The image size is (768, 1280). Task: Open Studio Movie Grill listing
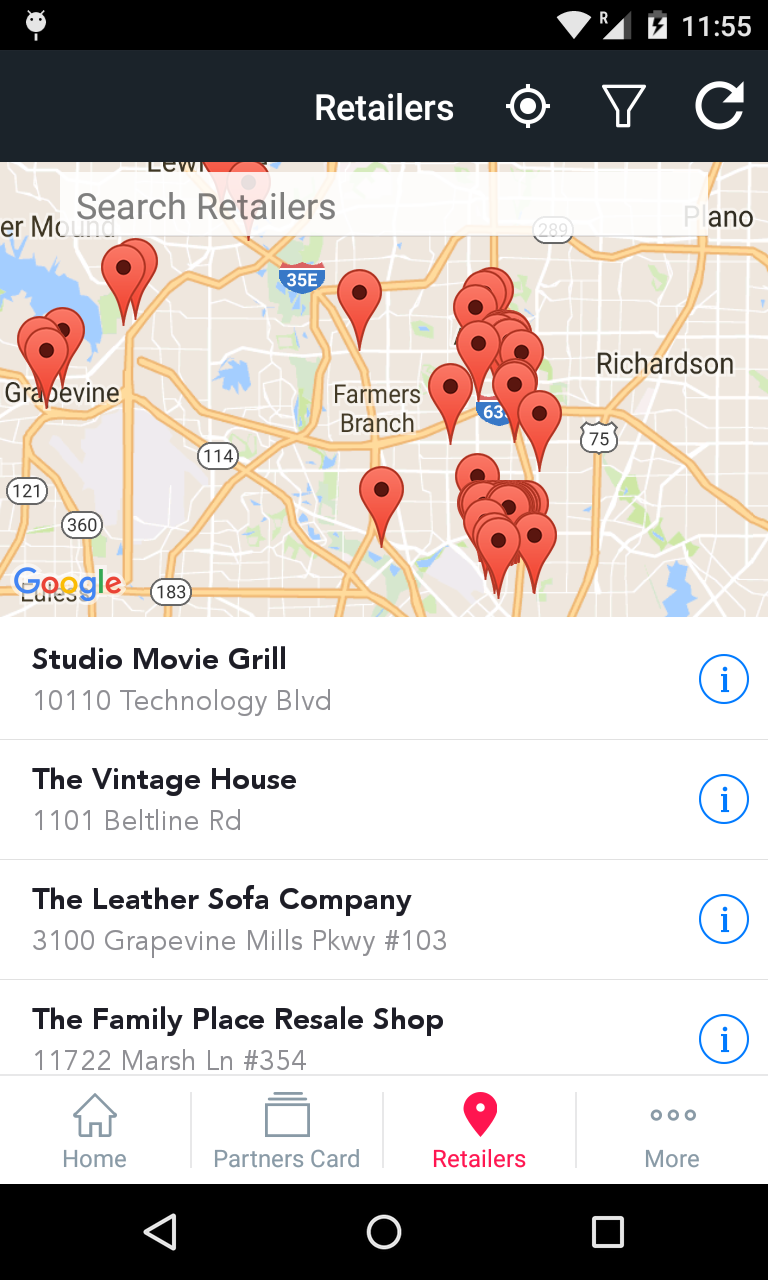pyautogui.click(x=384, y=679)
